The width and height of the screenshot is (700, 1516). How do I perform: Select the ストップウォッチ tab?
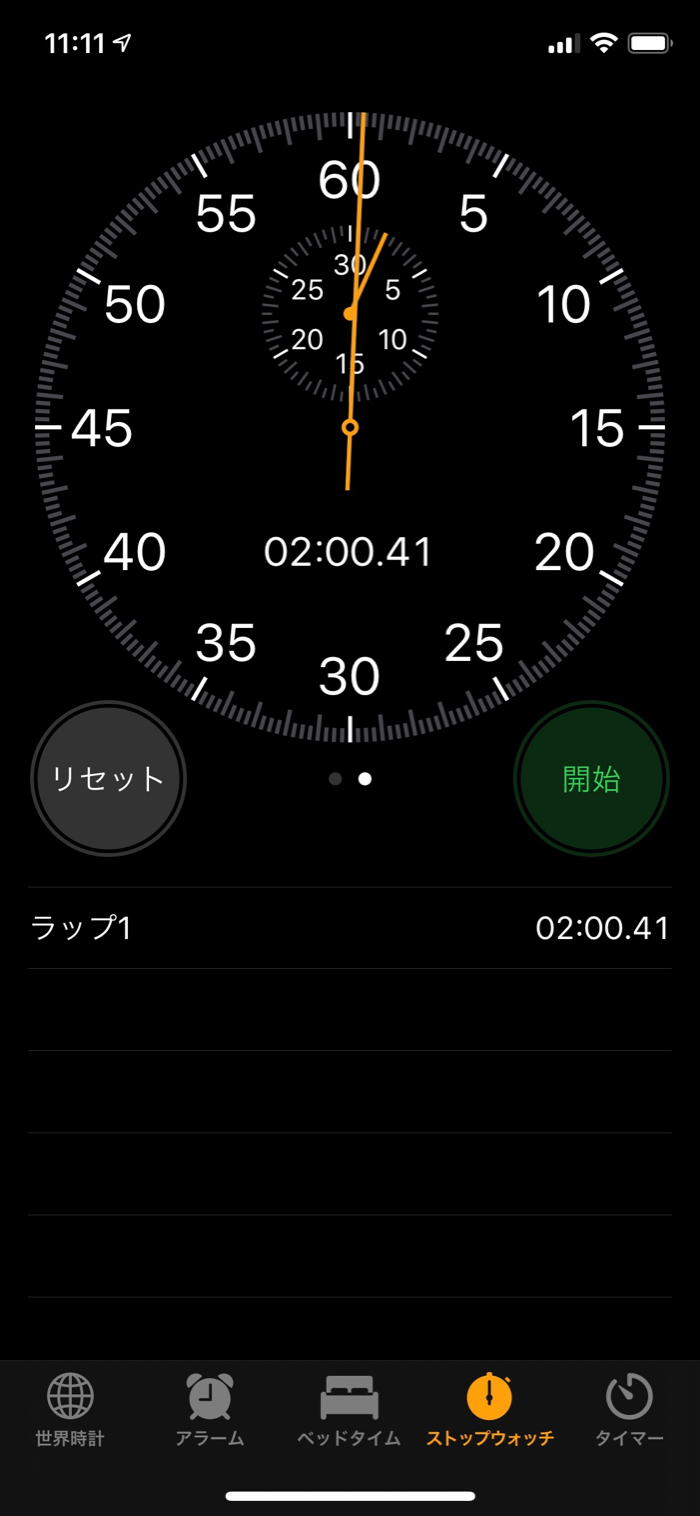[490, 1410]
